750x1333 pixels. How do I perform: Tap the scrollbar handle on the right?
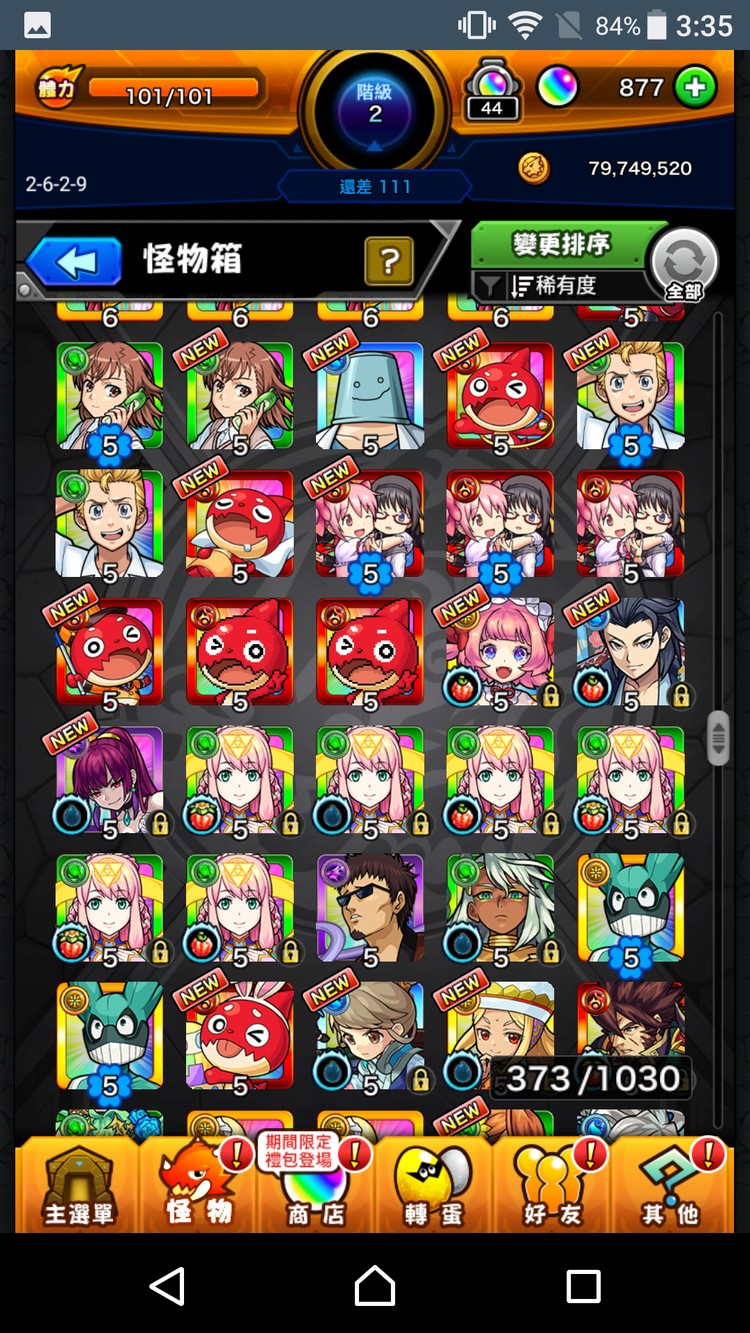(x=717, y=738)
